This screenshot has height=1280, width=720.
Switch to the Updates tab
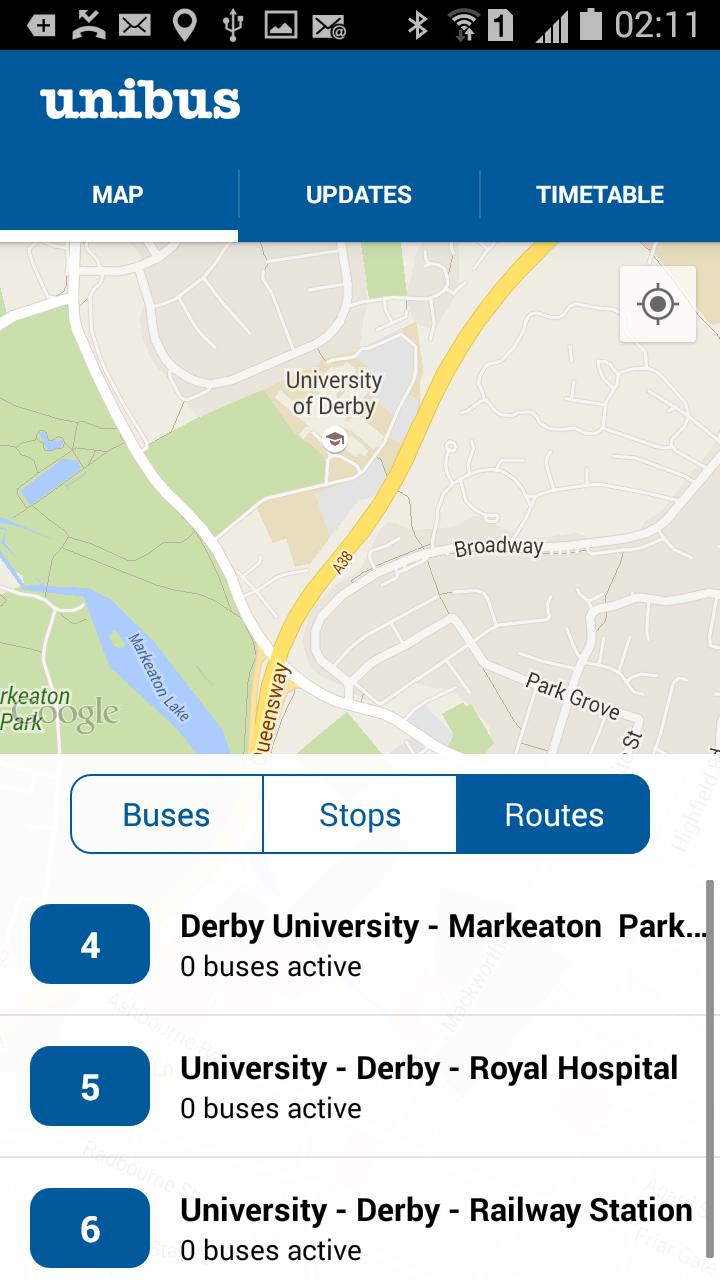(x=359, y=195)
